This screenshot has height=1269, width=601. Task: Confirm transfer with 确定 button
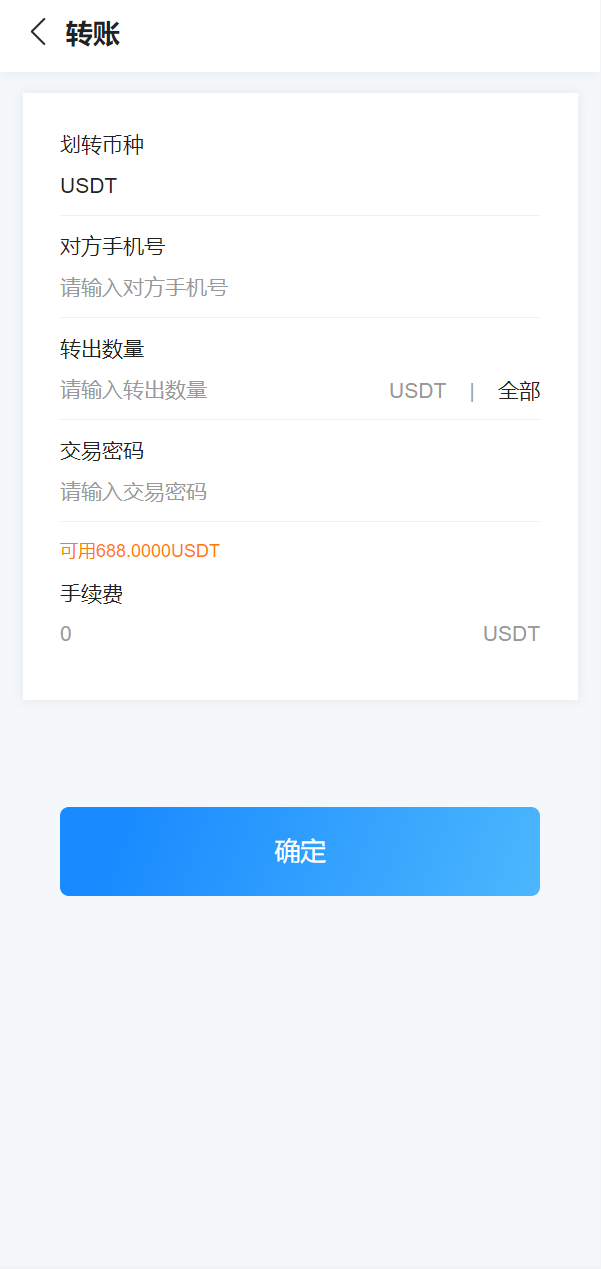pos(299,851)
